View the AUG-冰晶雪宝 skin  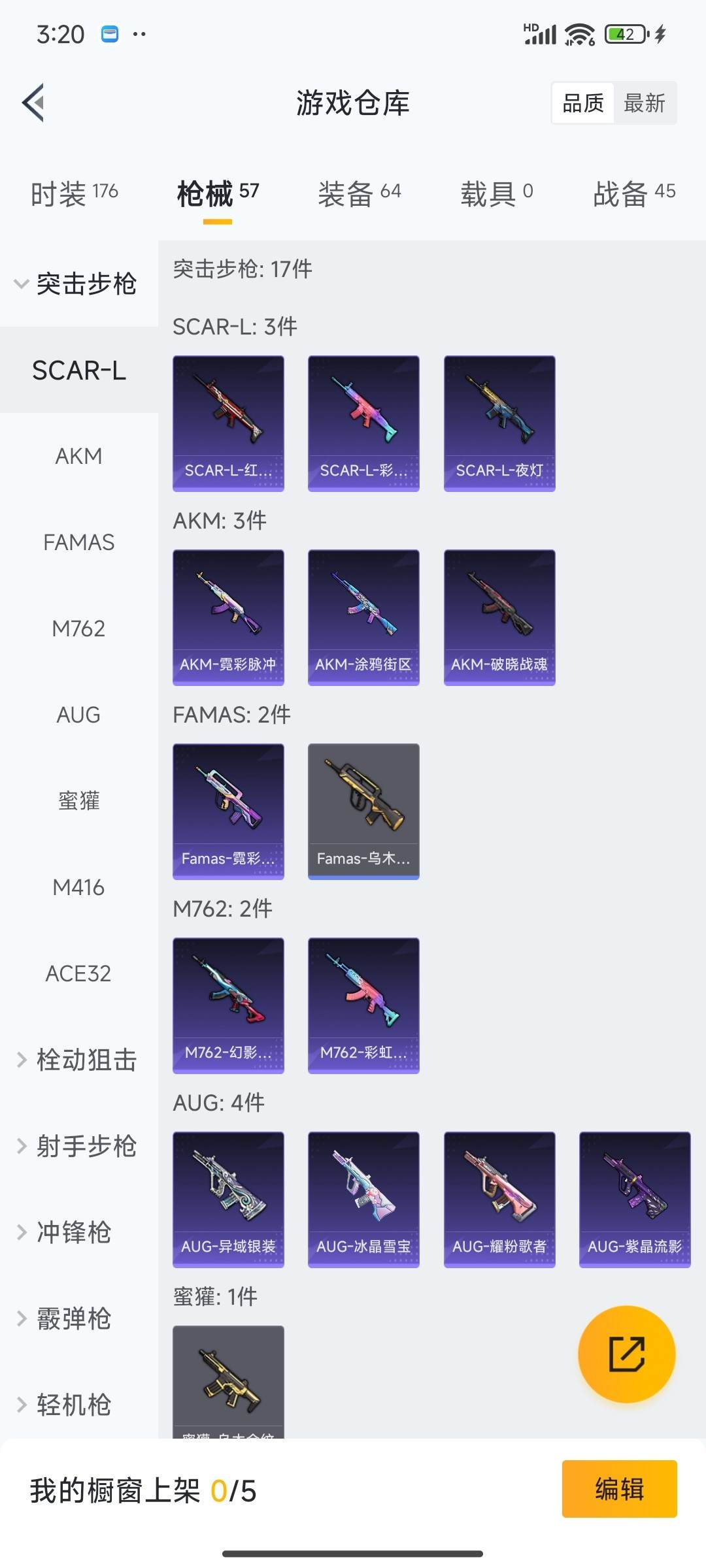pos(363,1199)
